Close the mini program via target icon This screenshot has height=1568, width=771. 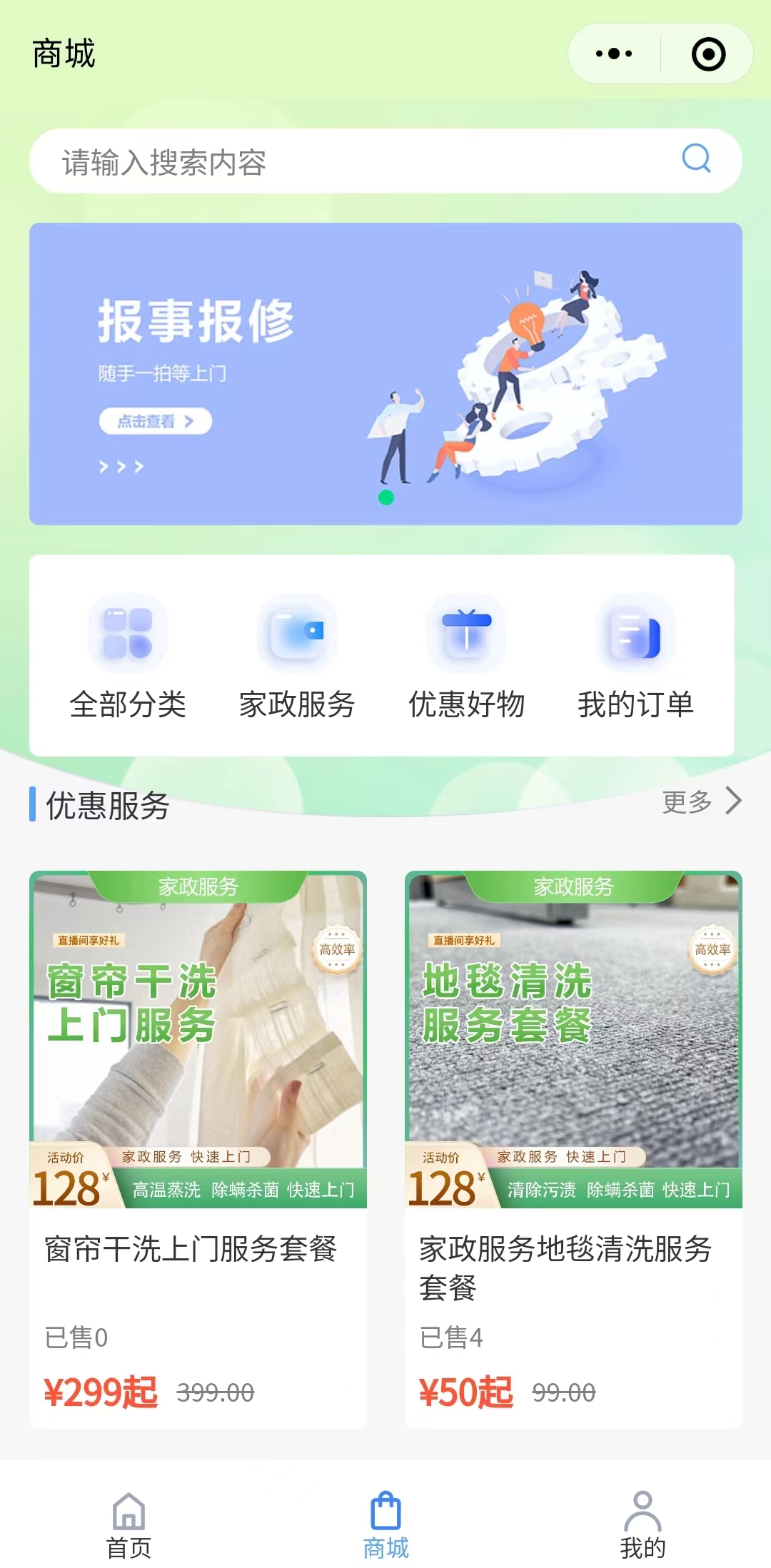tap(708, 54)
